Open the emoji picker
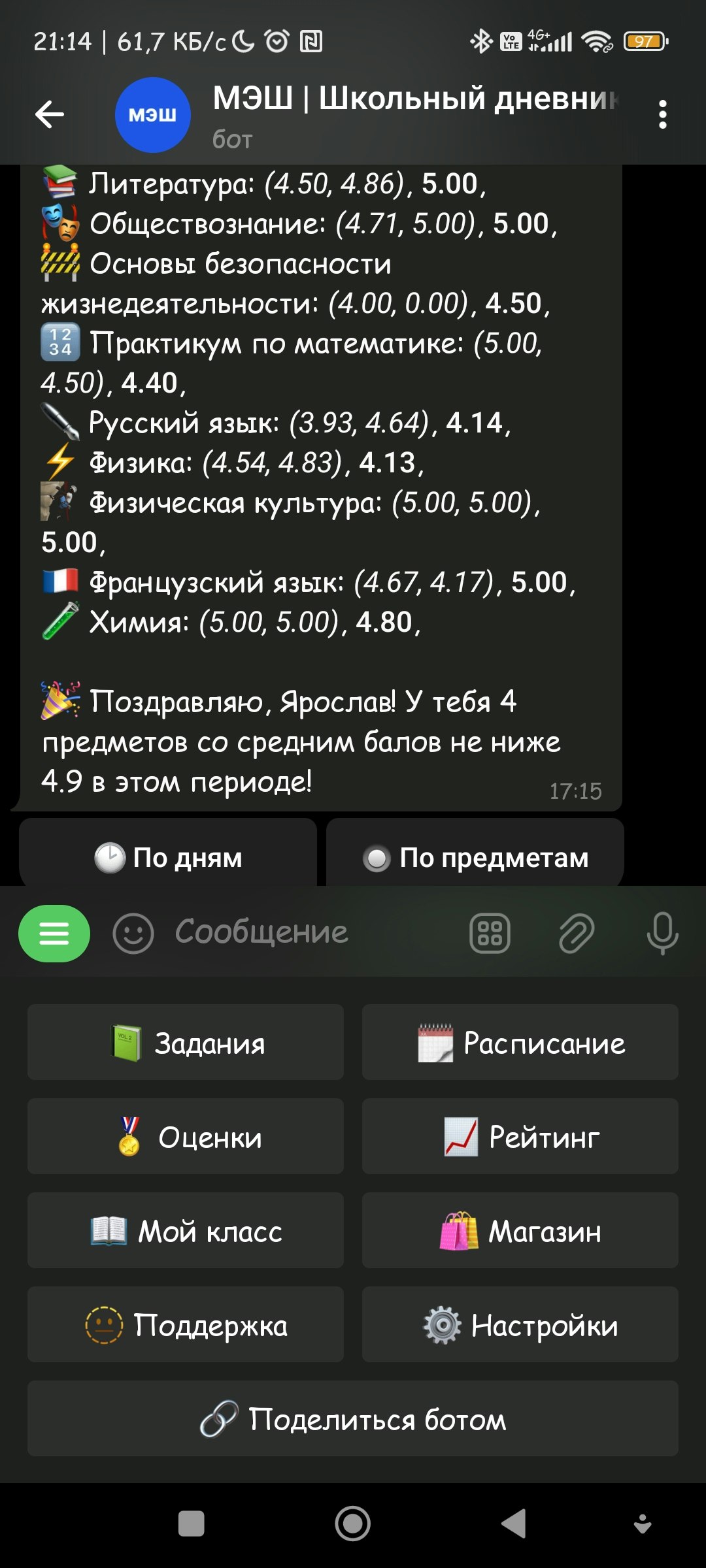Viewport: 706px width, 1568px height. coord(133,933)
